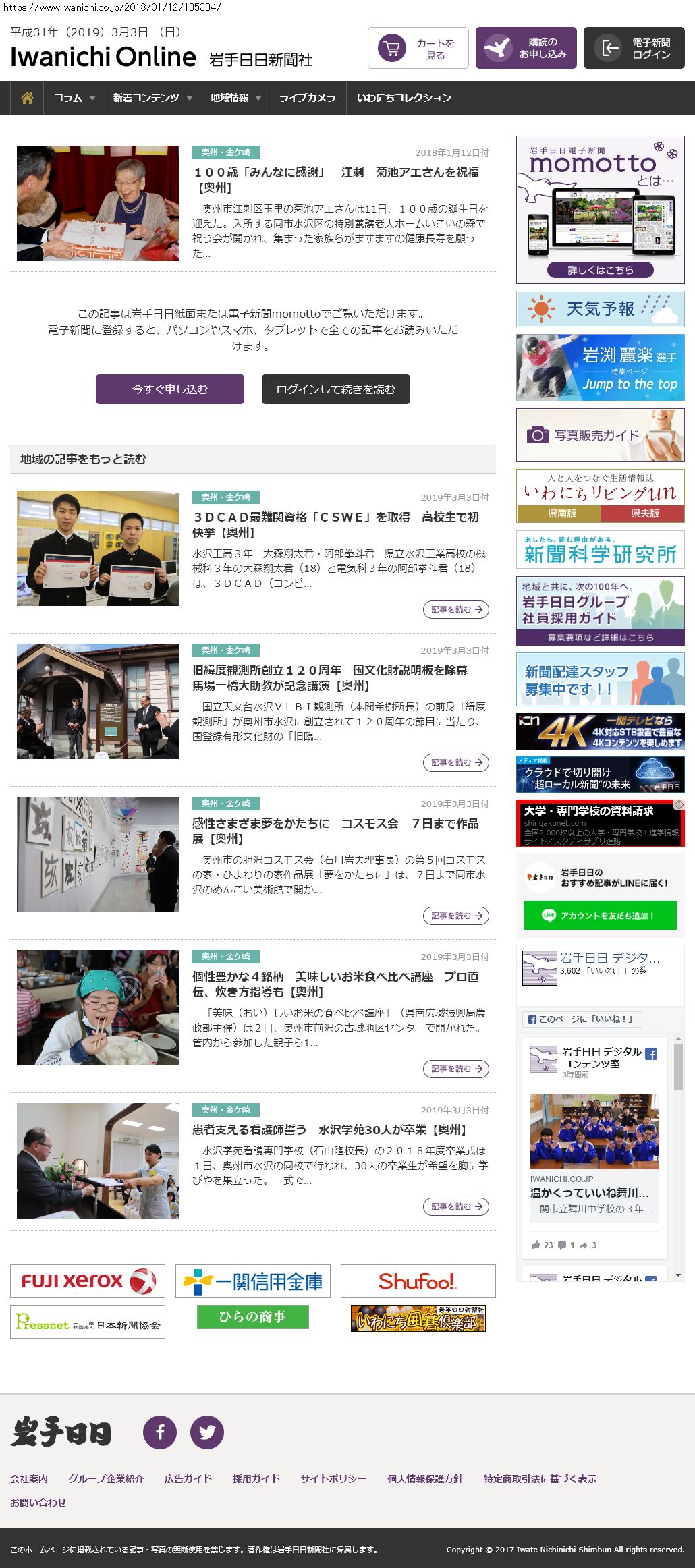Screen dimensions: 695x1568
Task: Open 写真販売ガイド banner
Action: [x=600, y=435]
